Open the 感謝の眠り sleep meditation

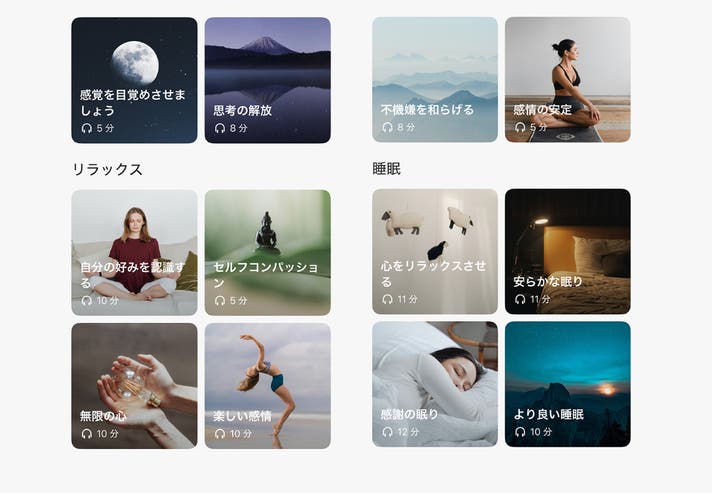click(434, 385)
